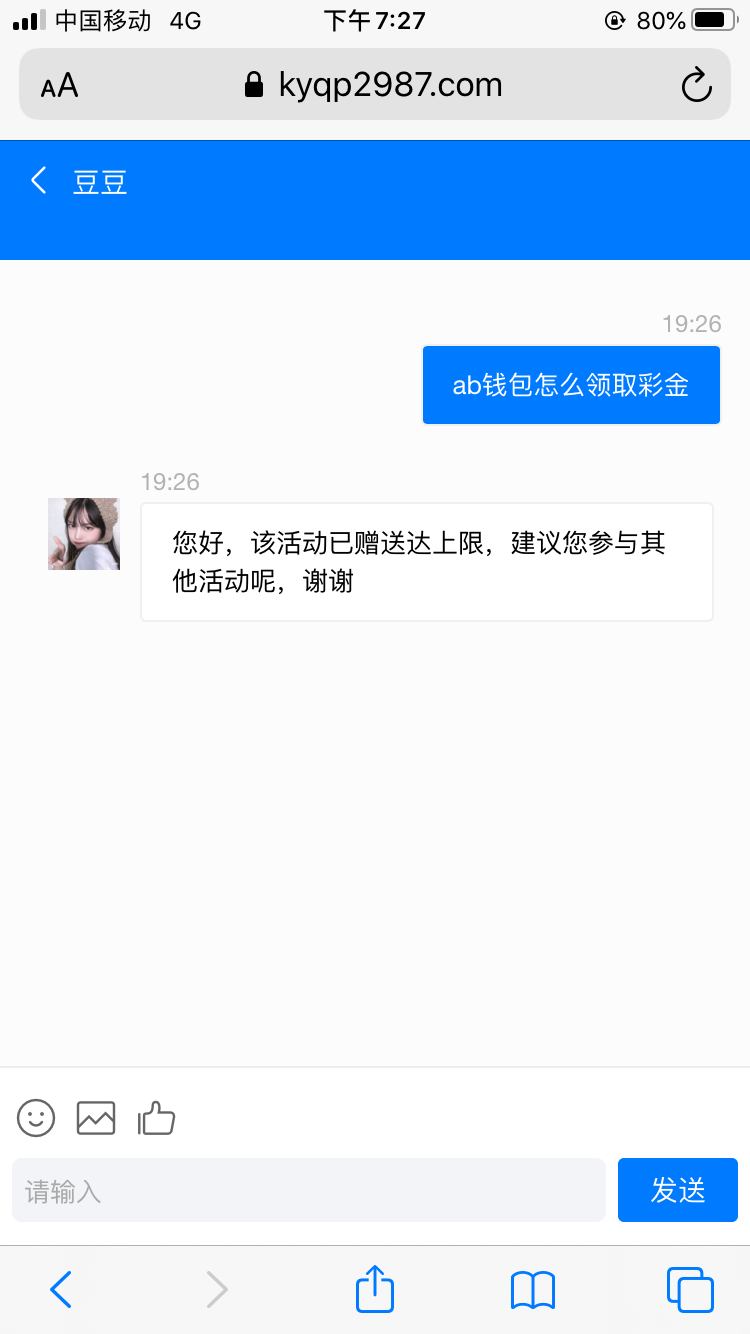Select the image upload icon
750x1334 pixels.
[x=95, y=1118]
